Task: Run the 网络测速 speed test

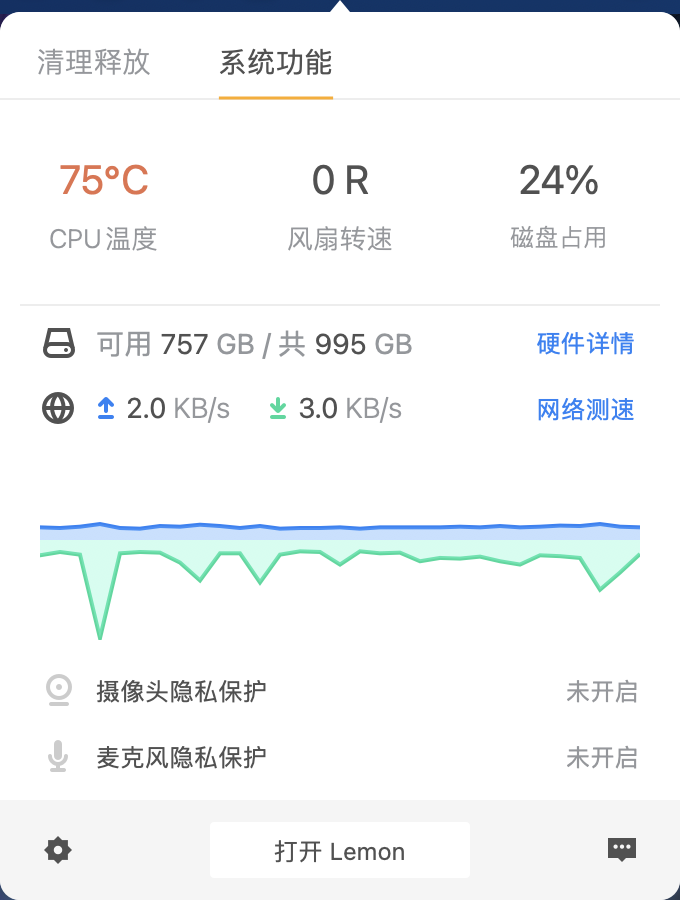Action: click(585, 409)
